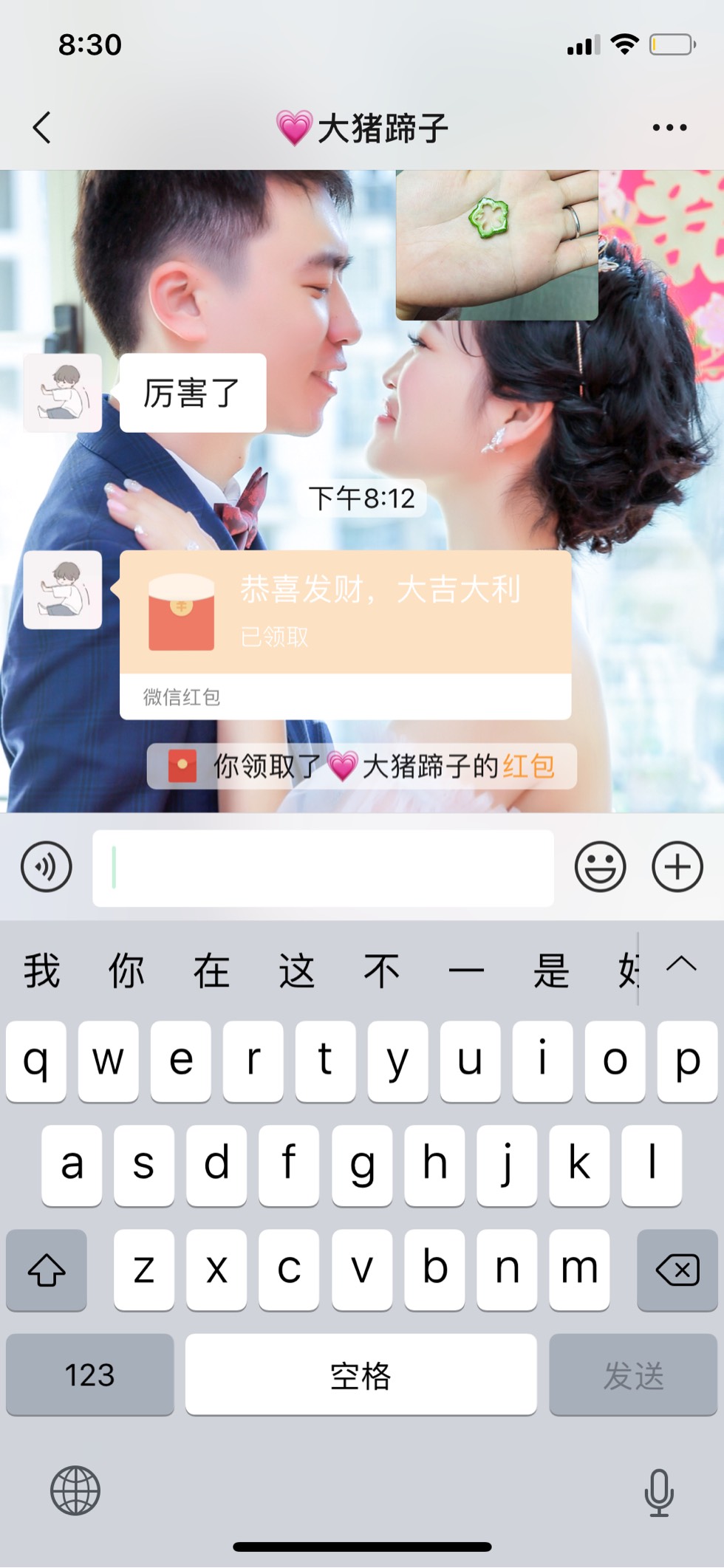Hit the keyboard backspace key

pyautogui.click(x=677, y=1270)
